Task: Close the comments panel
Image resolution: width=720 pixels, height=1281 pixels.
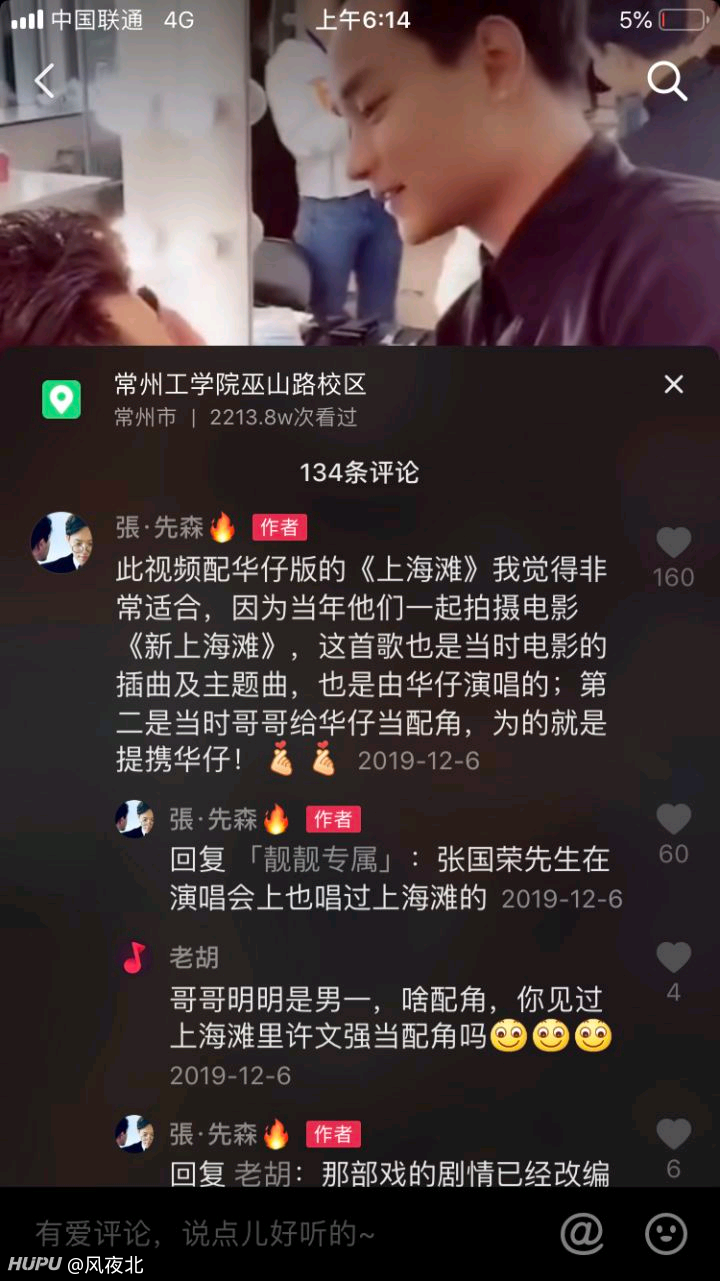Action: (674, 384)
